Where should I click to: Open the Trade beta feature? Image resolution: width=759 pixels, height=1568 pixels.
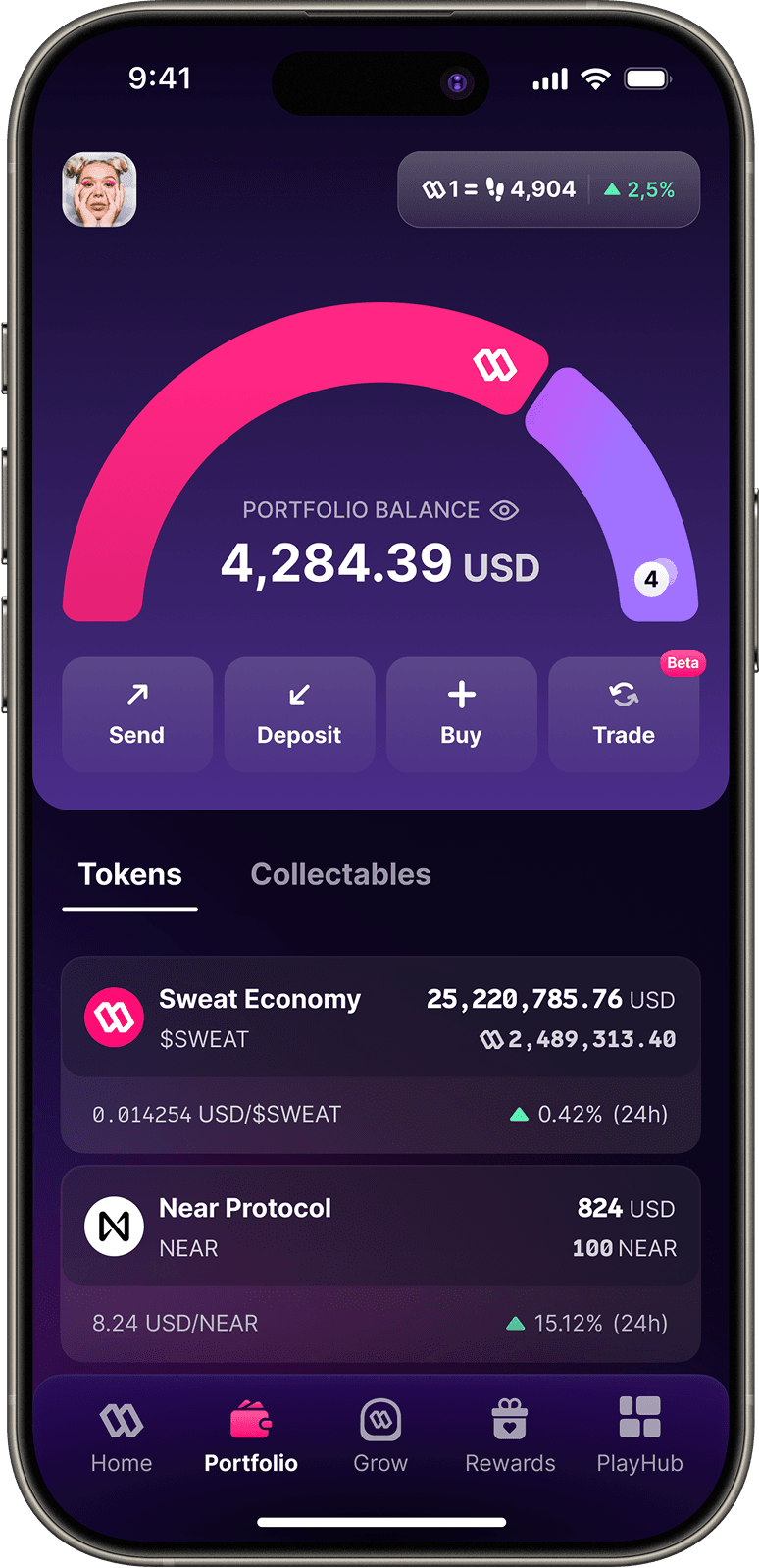(x=624, y=714)
